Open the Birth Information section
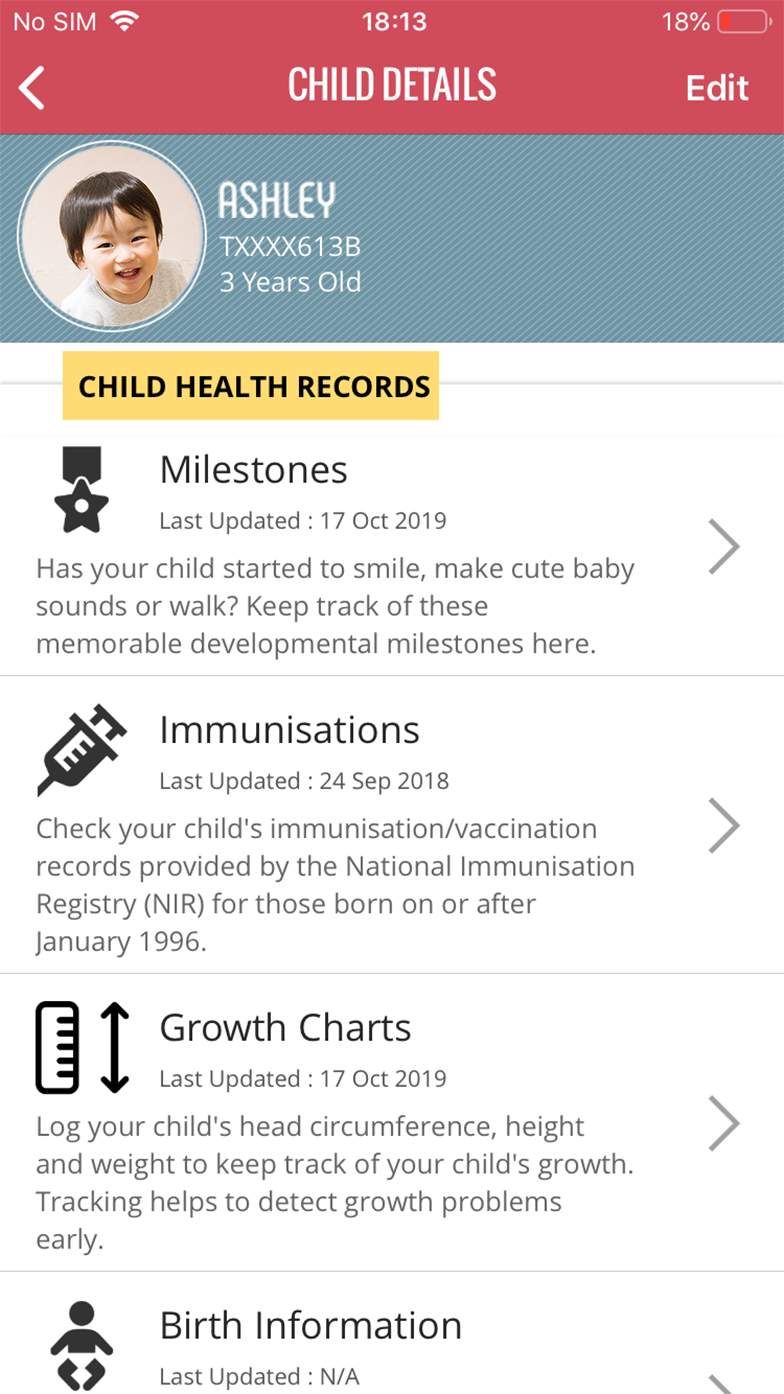Viewport: 784px width, 1394px height. pos(392,1334)
